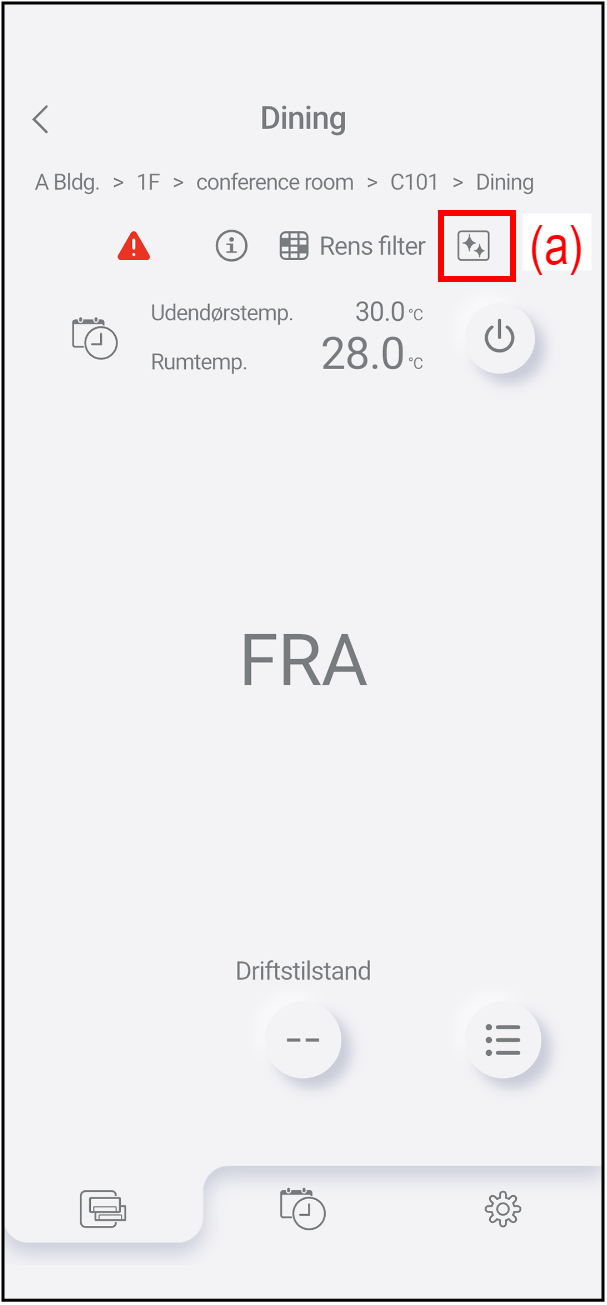Switch to the units list tab
Screen dimensions: 607x1305
coord(103,1209)
